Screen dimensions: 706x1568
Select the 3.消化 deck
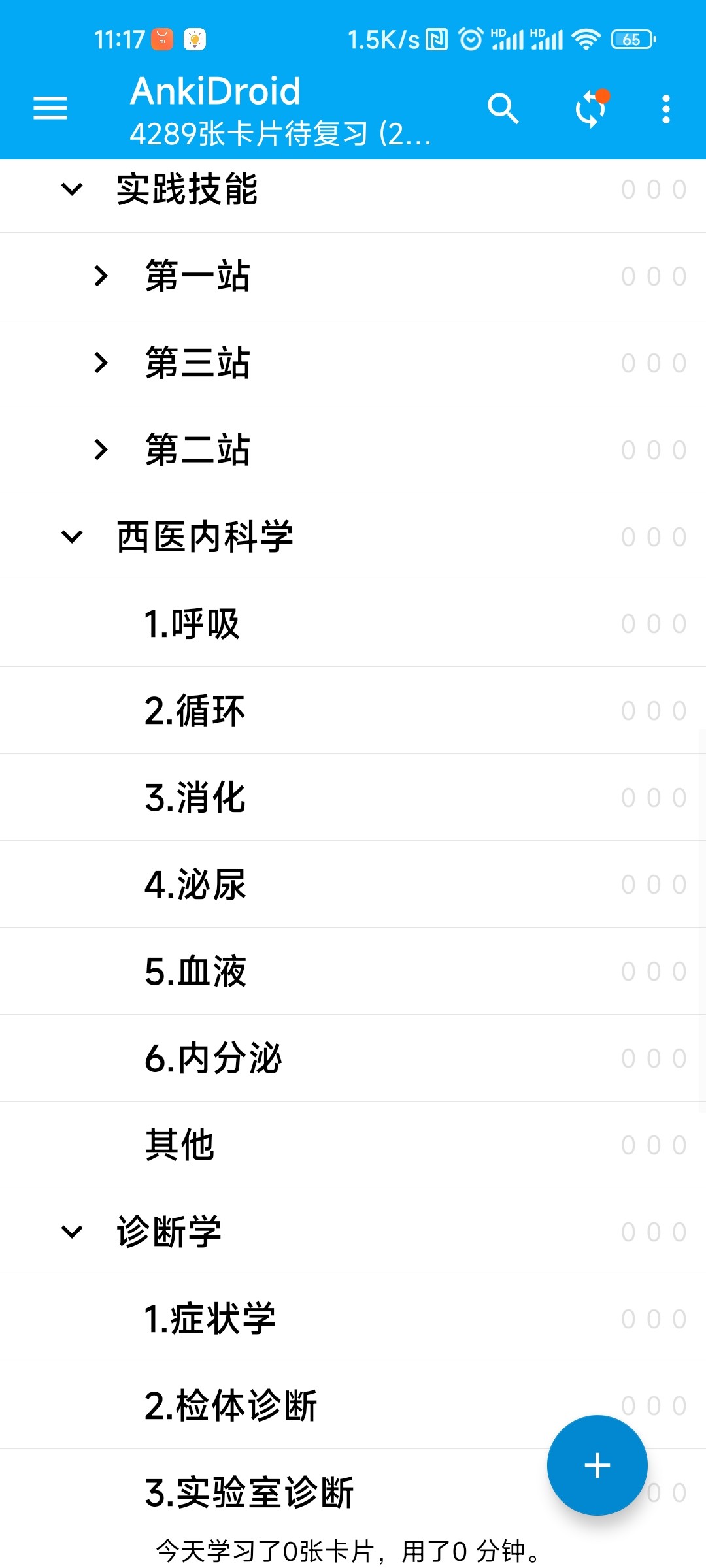click(353, 797)
